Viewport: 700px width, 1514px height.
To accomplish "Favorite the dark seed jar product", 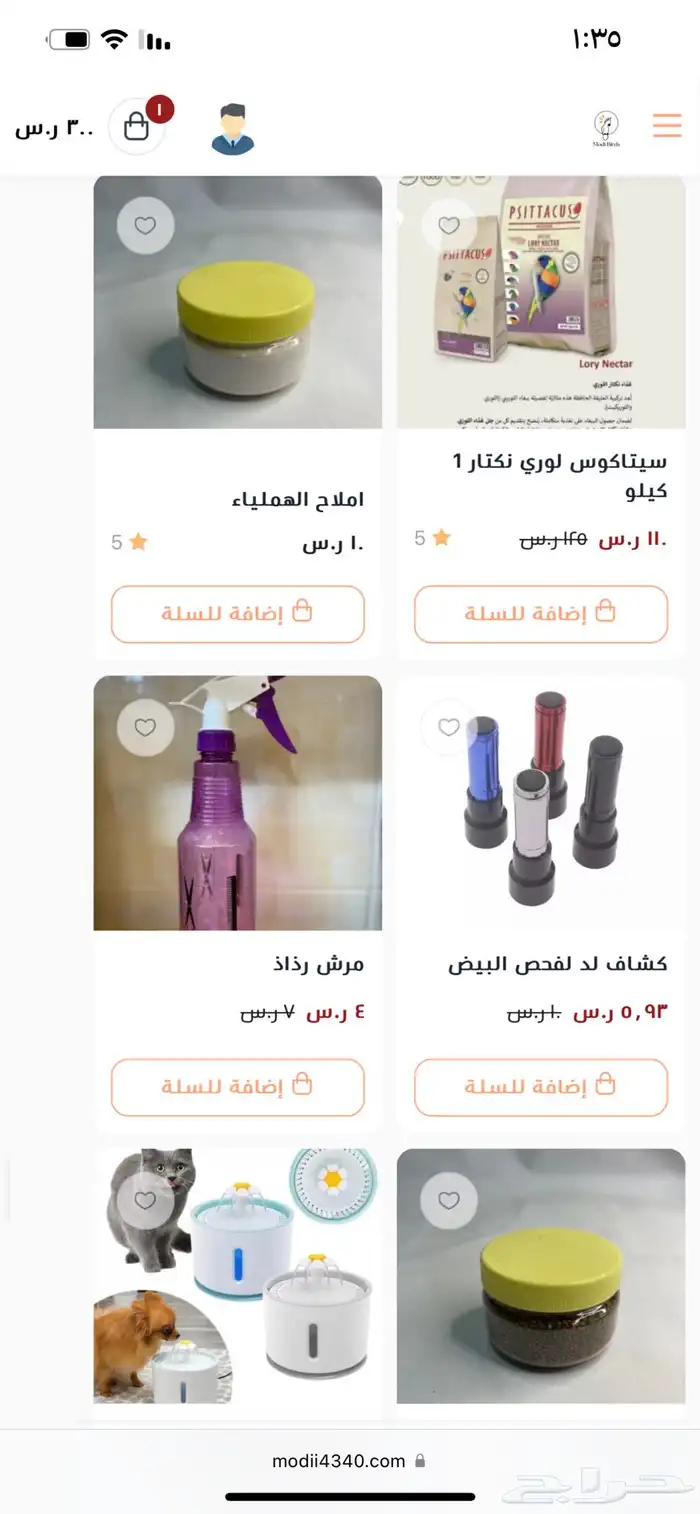I will (449, 1200).
